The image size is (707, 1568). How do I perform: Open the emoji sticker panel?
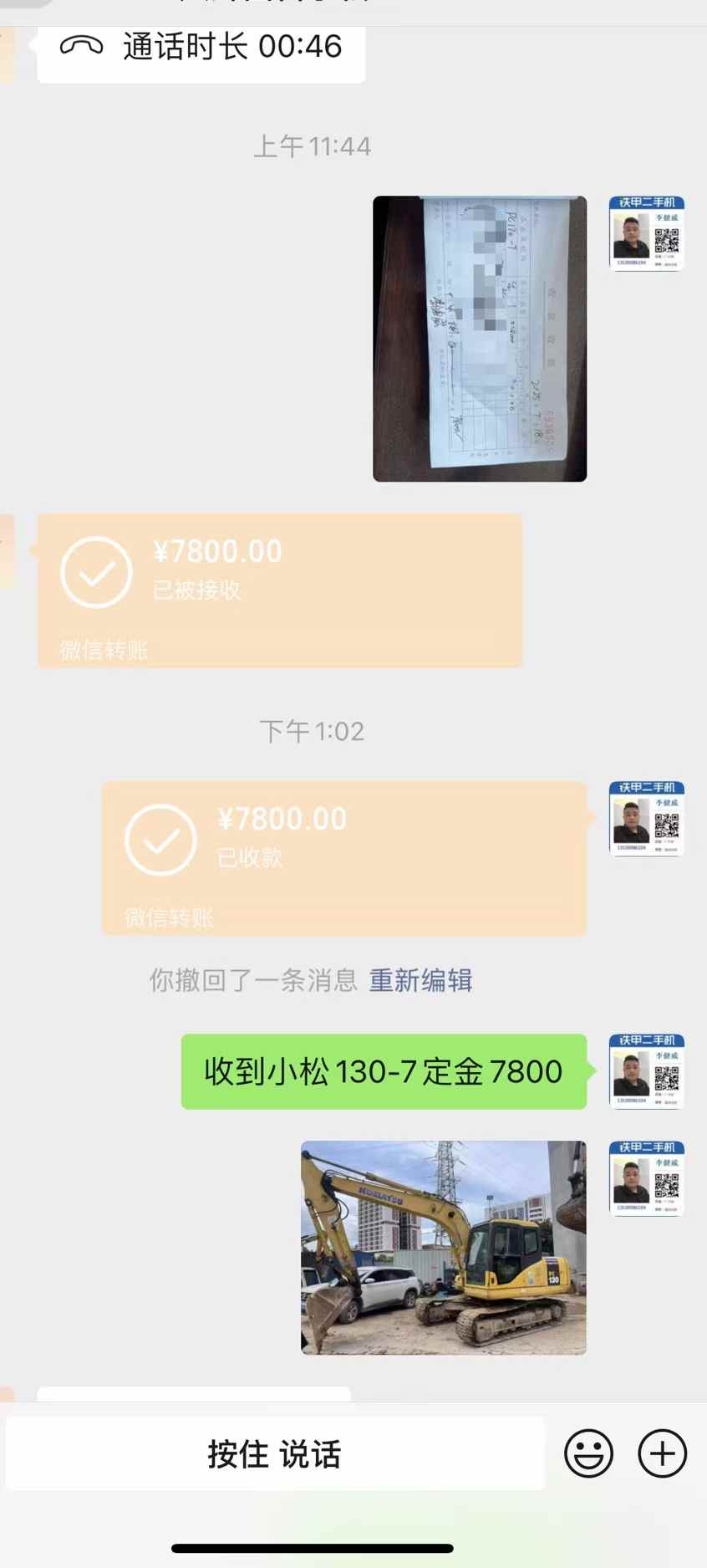[588, 1454]
